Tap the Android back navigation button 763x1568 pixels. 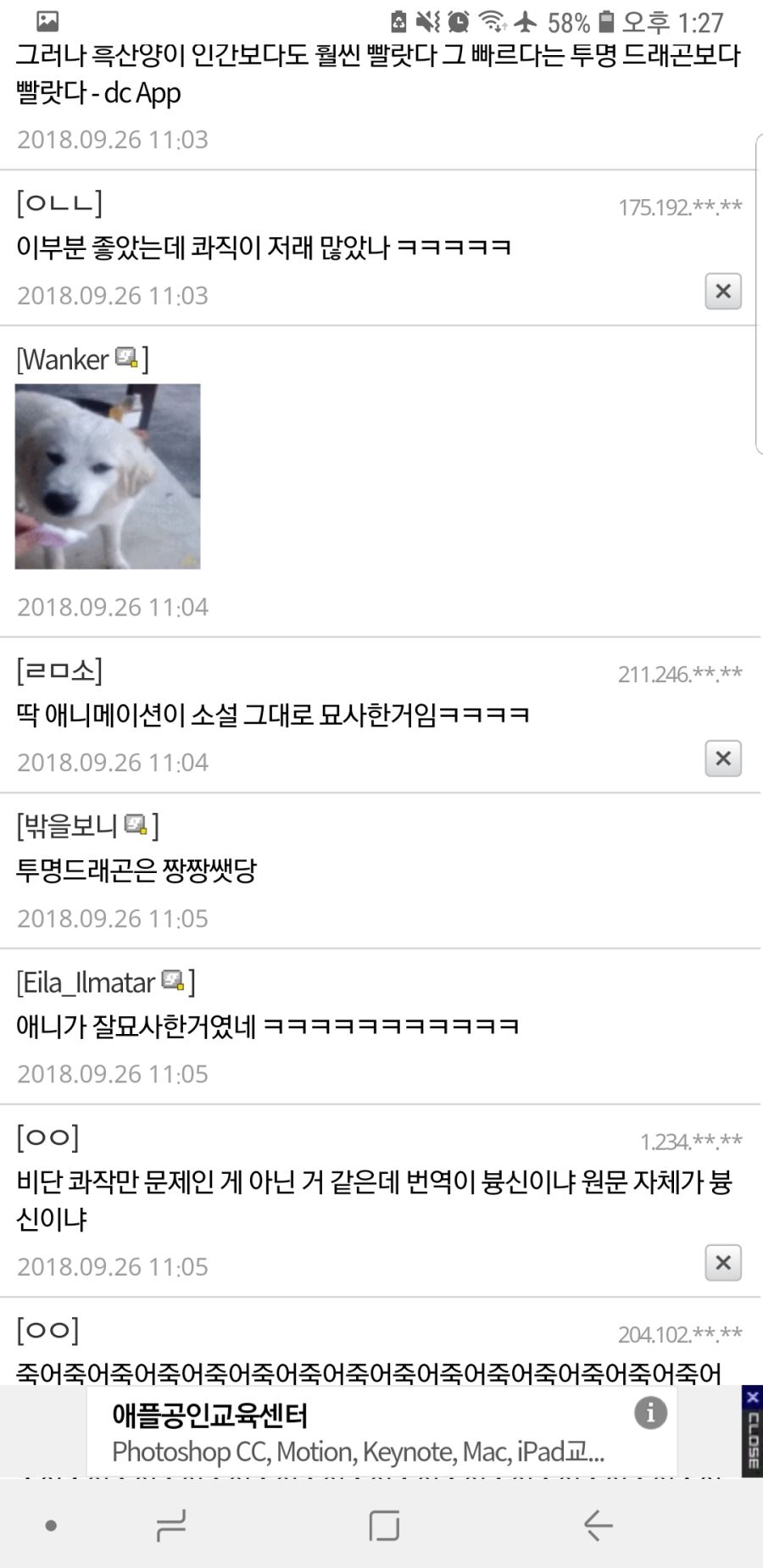click(x=597, y=1524)
